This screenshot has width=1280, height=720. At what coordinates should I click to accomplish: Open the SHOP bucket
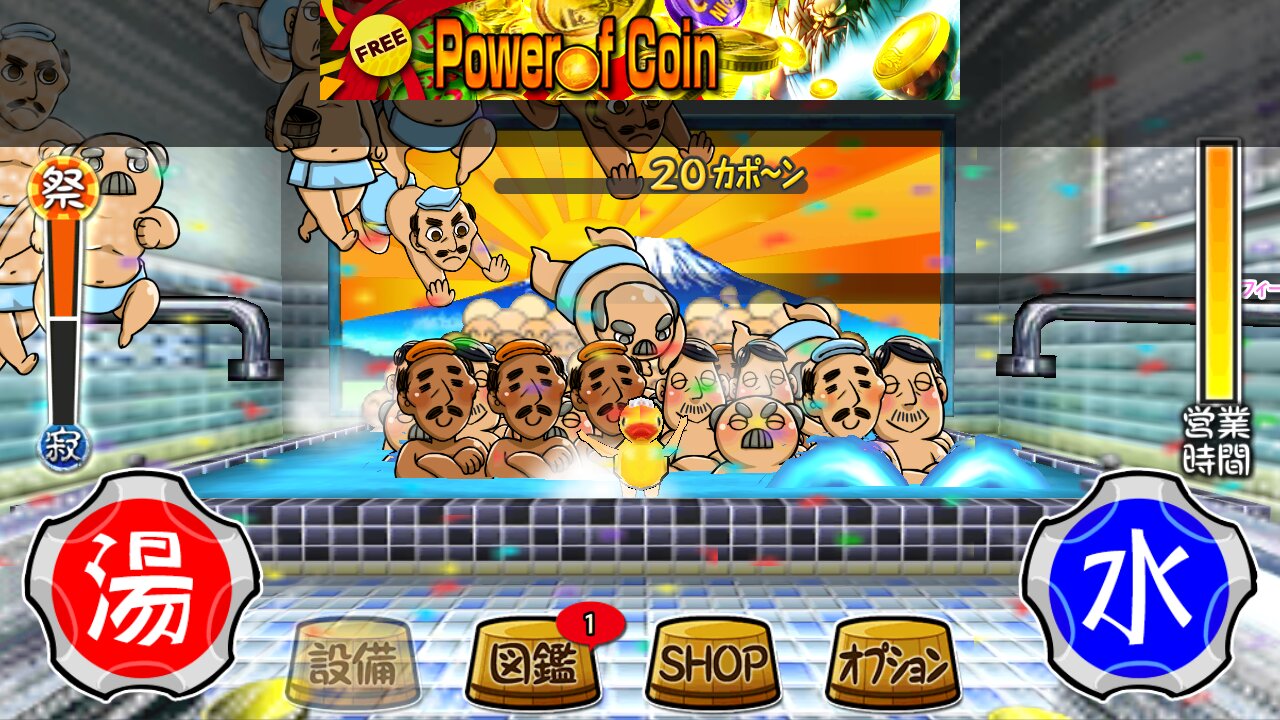coord(713,663)
